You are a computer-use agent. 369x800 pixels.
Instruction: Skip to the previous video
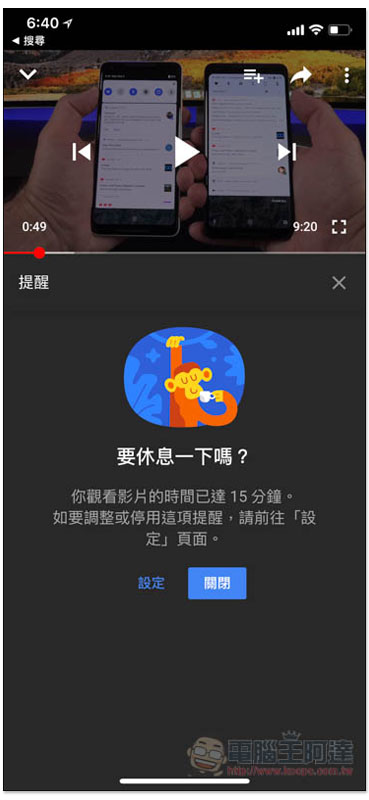(x=82, y=152)
